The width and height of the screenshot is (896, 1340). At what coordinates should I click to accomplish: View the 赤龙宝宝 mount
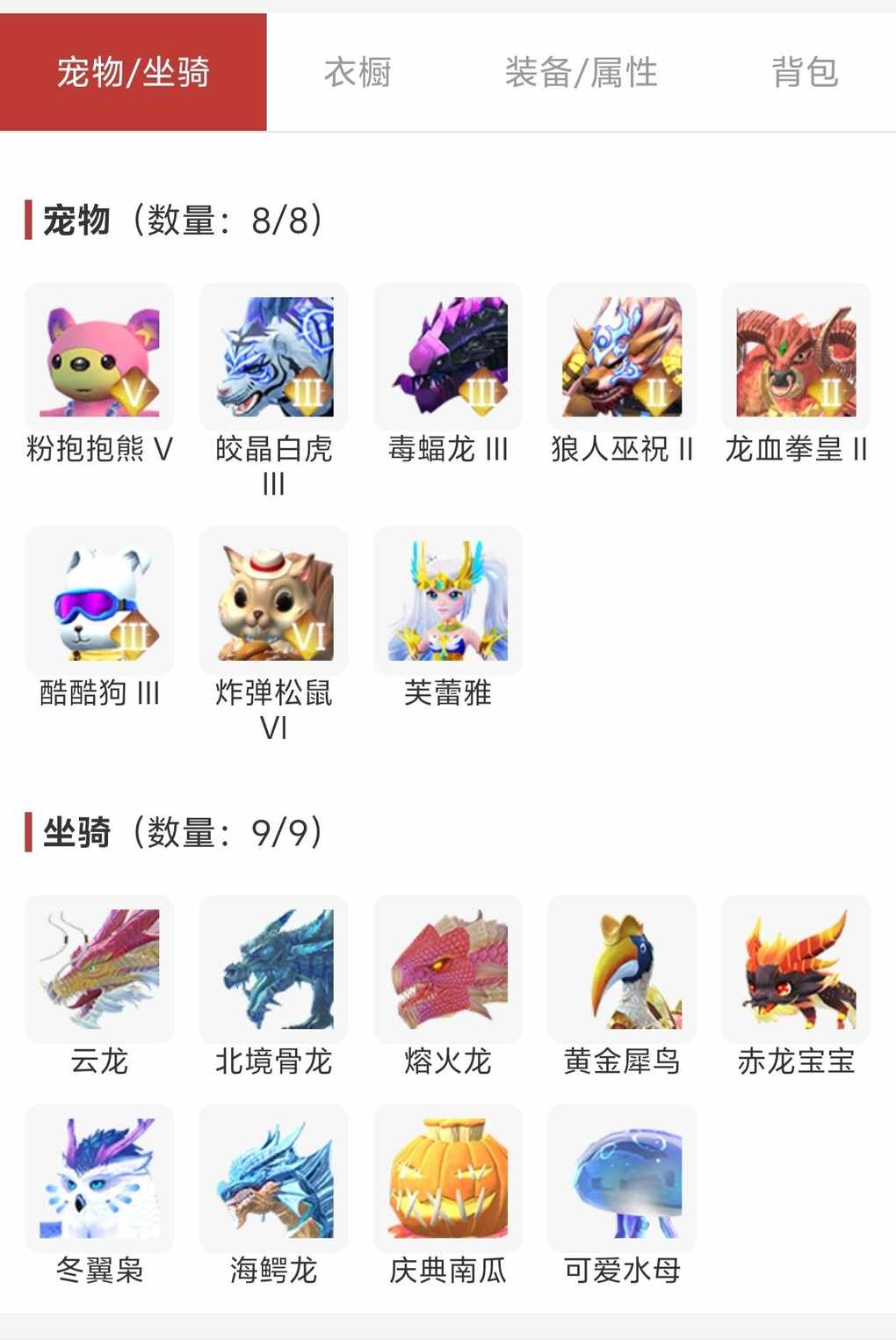coord(796,969)
